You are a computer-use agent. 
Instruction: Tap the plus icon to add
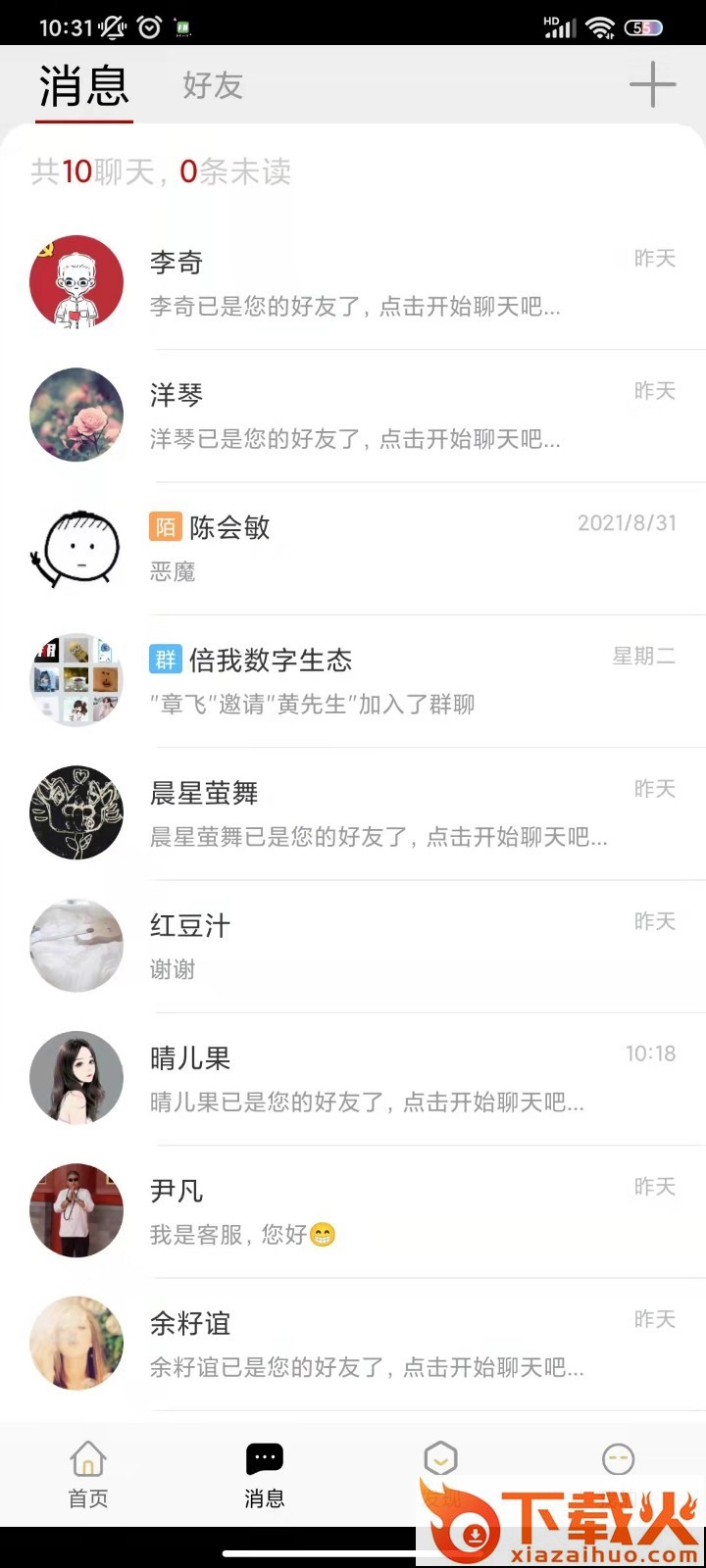tap(652, 85)
